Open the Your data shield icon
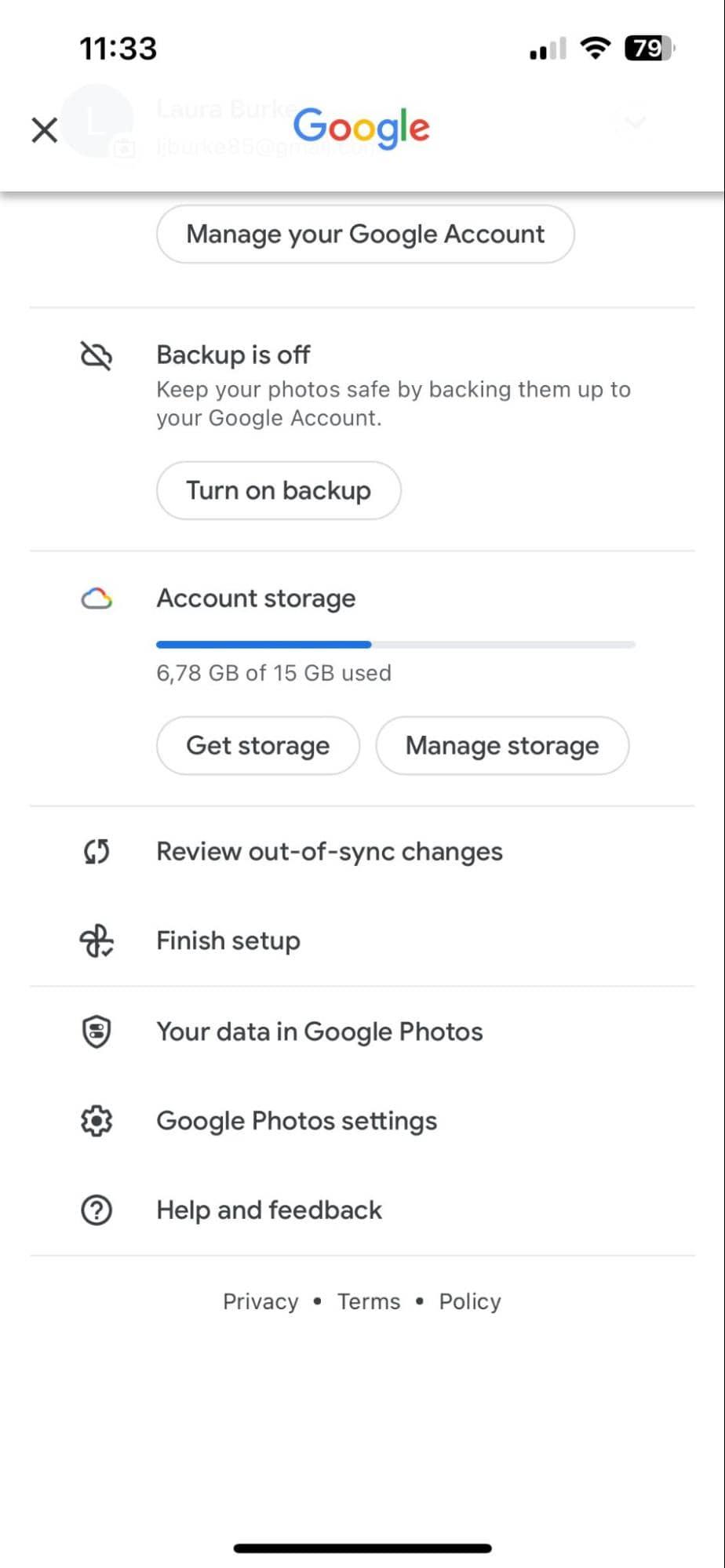 [97, 1031]
